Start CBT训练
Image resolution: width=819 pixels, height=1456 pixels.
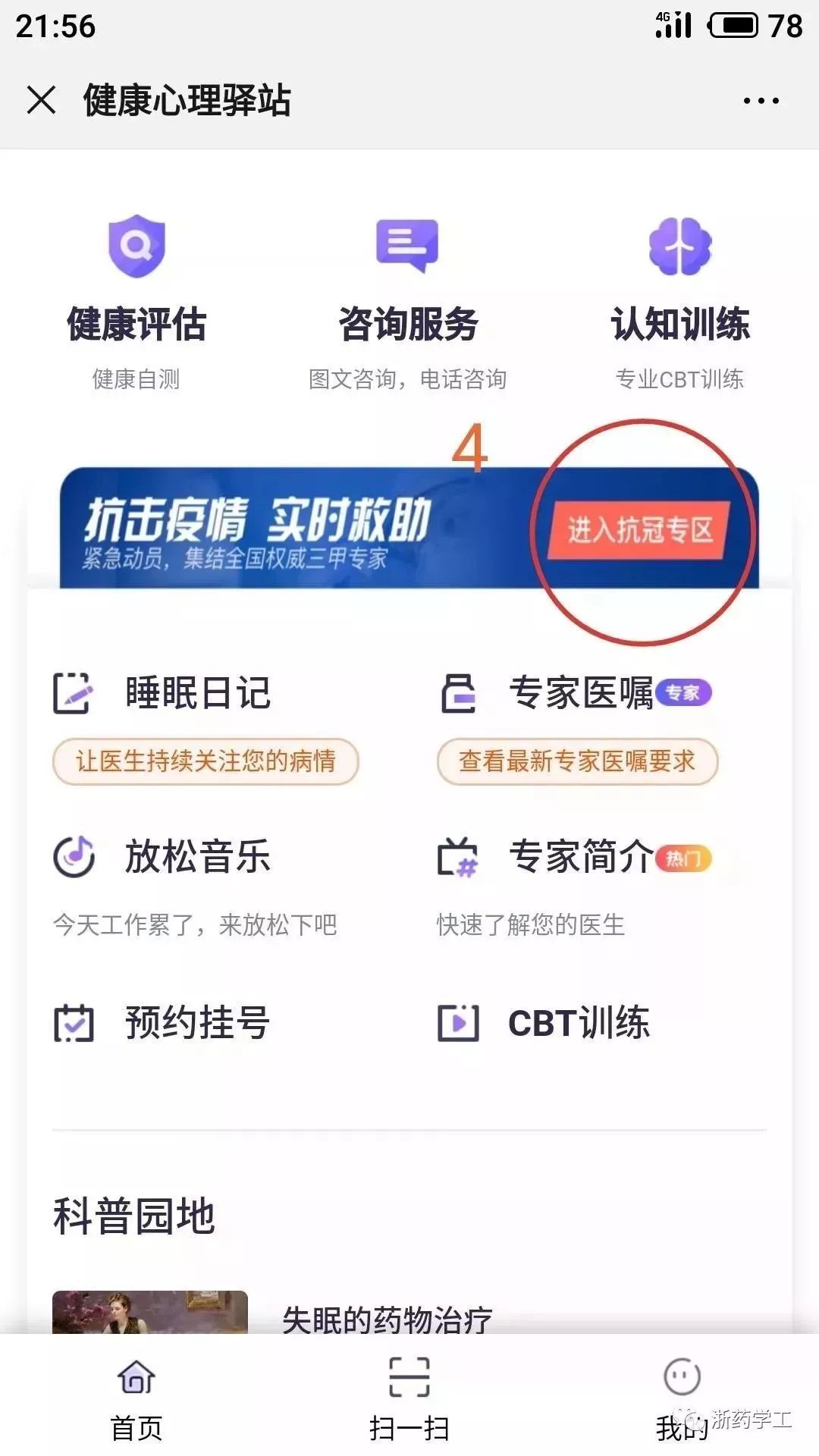click(578, 1022)
